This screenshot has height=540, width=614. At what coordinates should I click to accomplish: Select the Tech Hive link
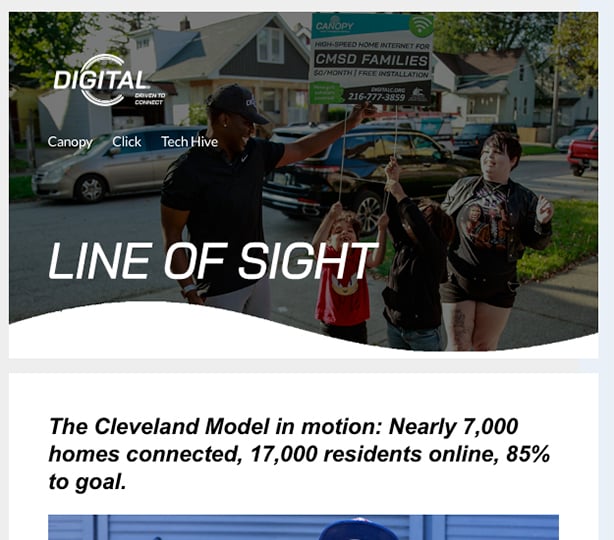pos(189,142)
